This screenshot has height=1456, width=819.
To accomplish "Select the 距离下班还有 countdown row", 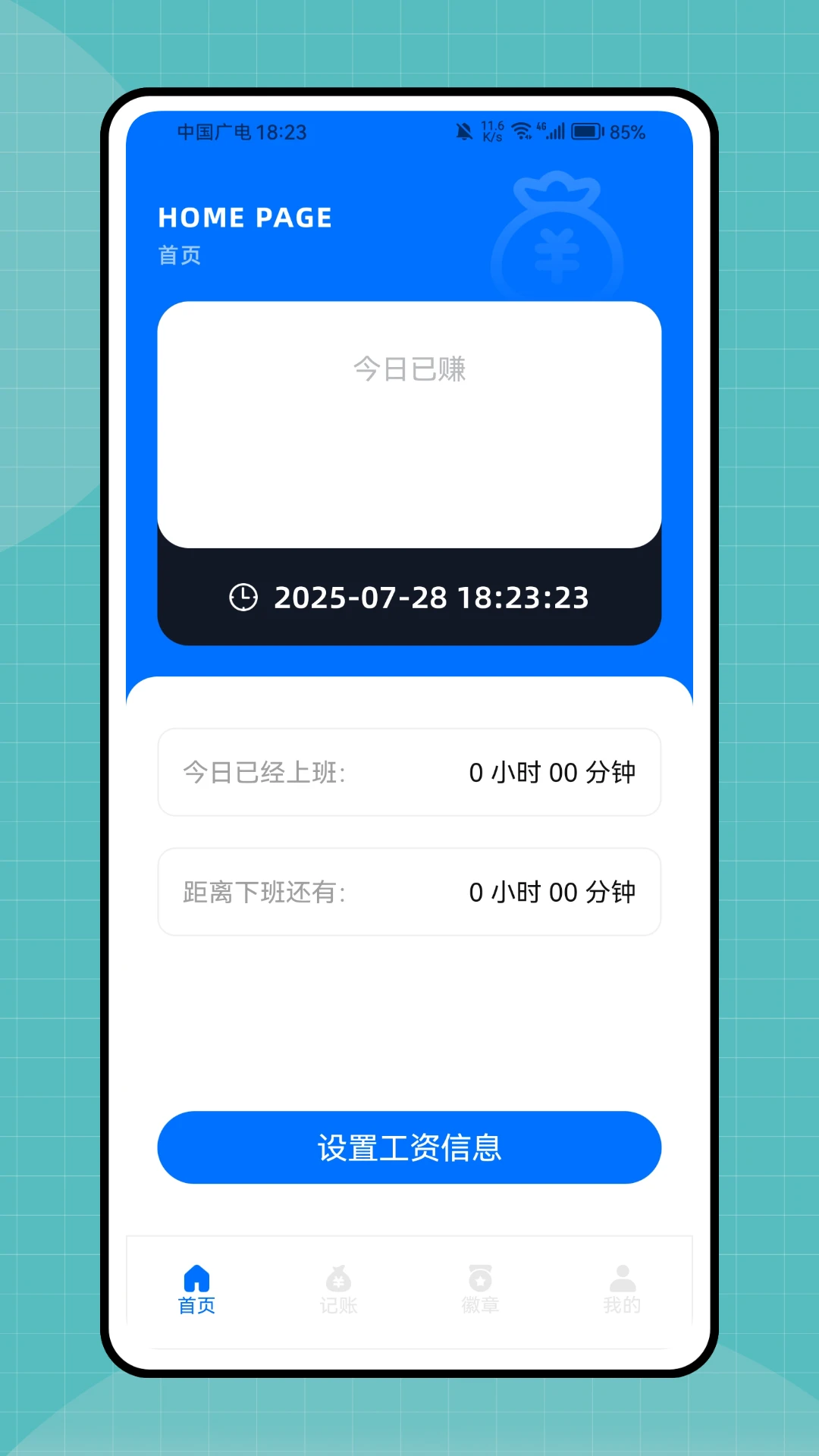I will pos(409,892).
